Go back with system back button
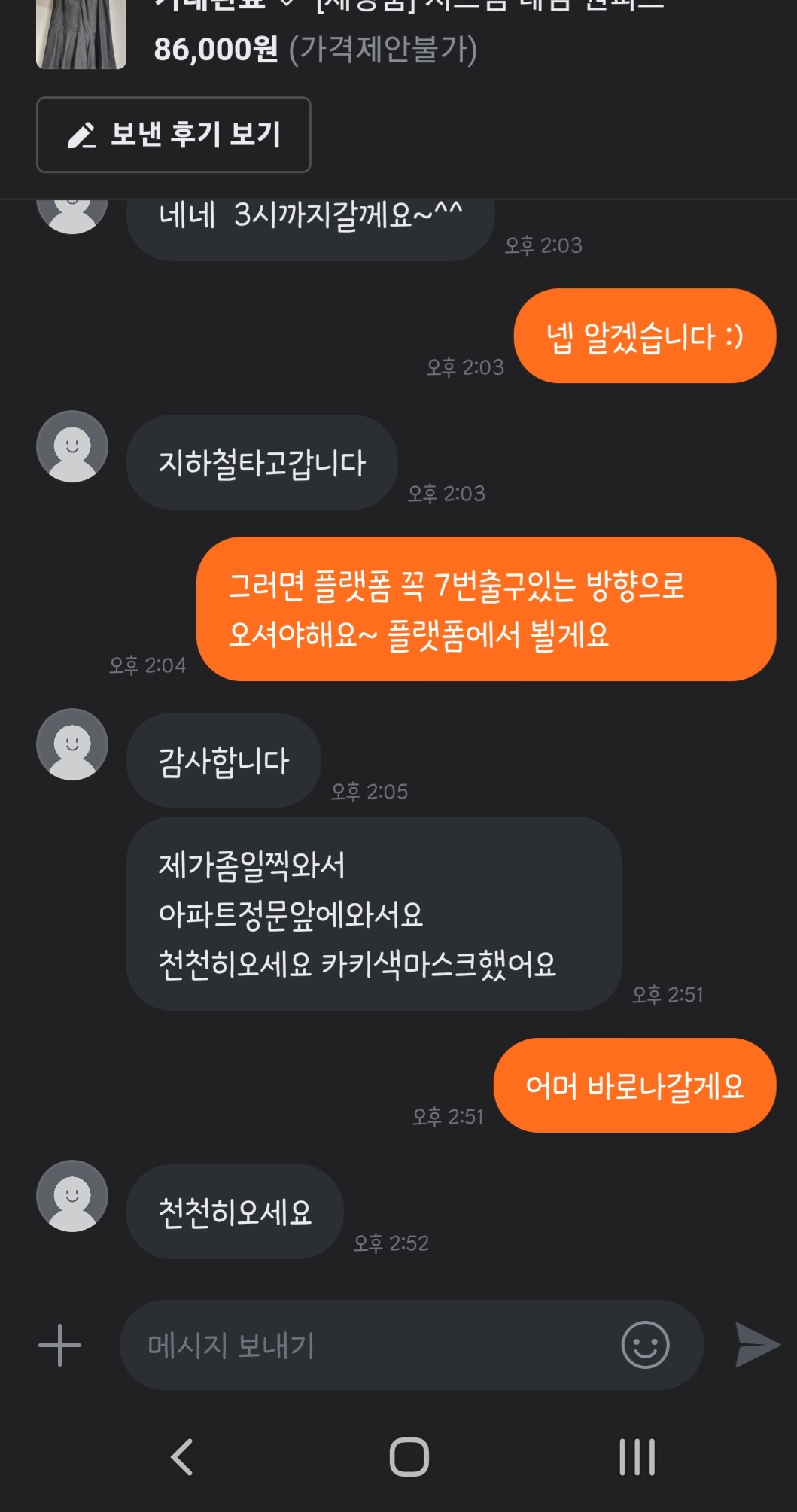 click(x=182, y=1456)
